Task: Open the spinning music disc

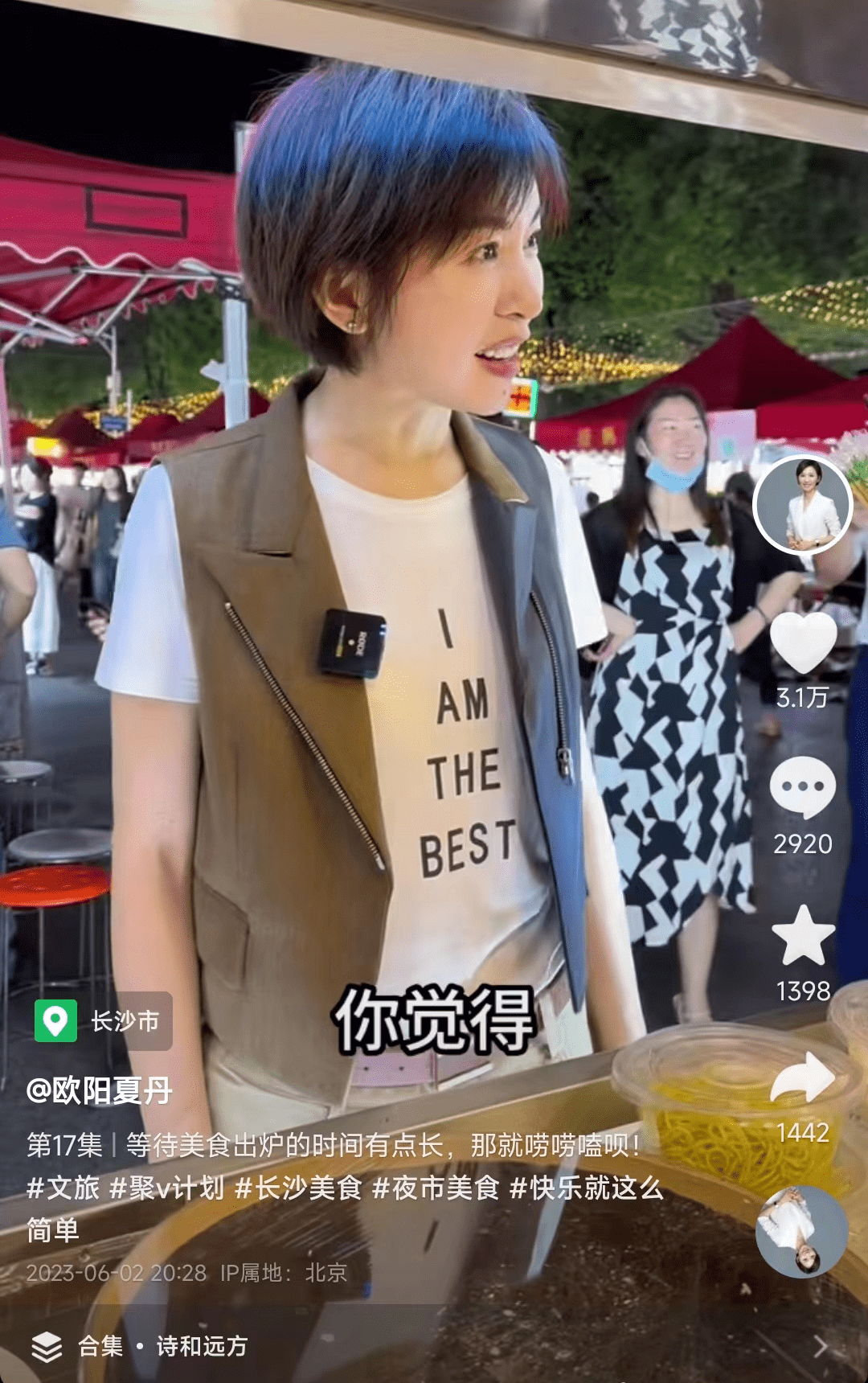Action: tap(801, 1231)
